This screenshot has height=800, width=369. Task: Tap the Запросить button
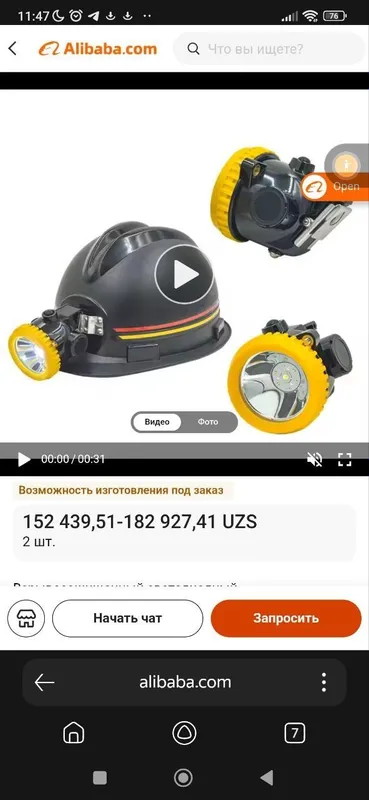point(286,618)
